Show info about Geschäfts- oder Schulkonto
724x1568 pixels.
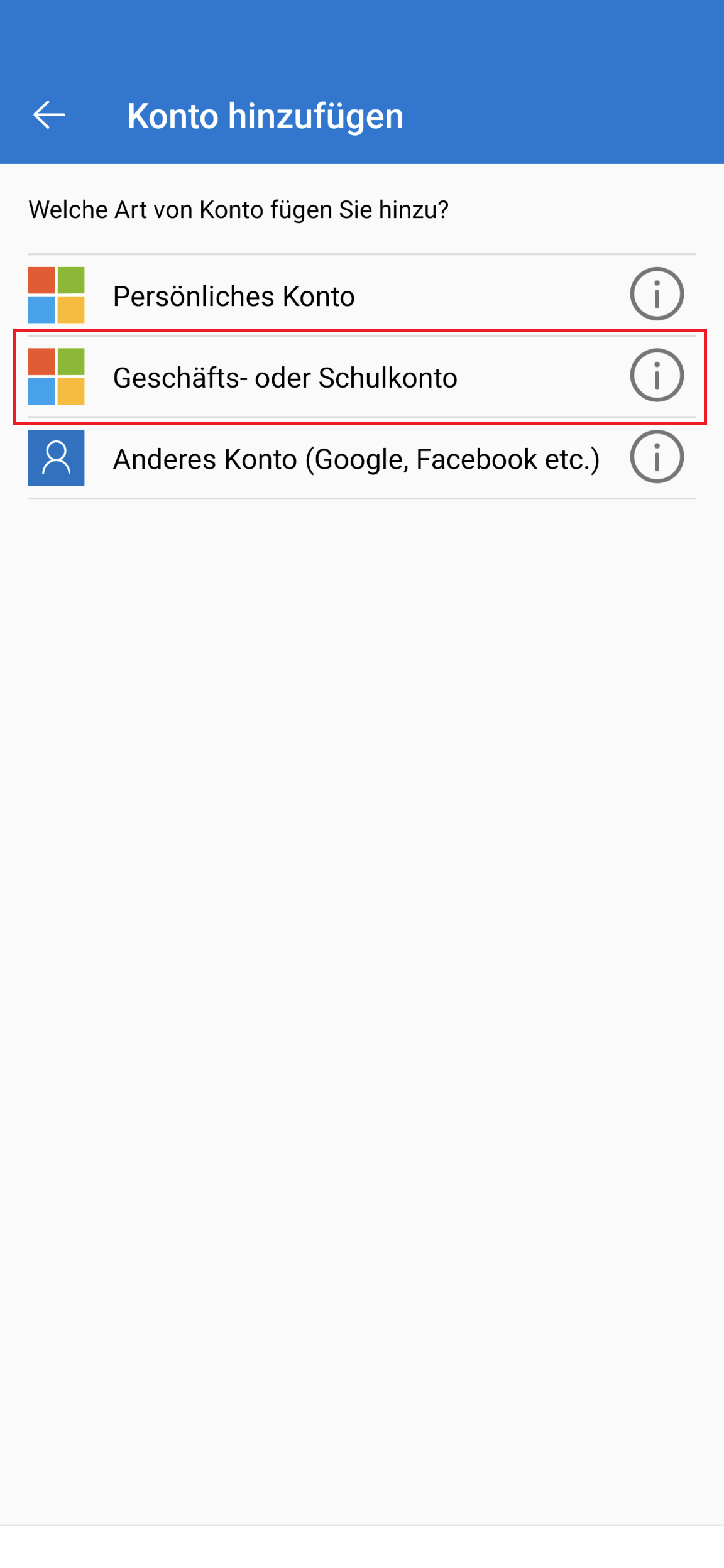tap(657, 376)
